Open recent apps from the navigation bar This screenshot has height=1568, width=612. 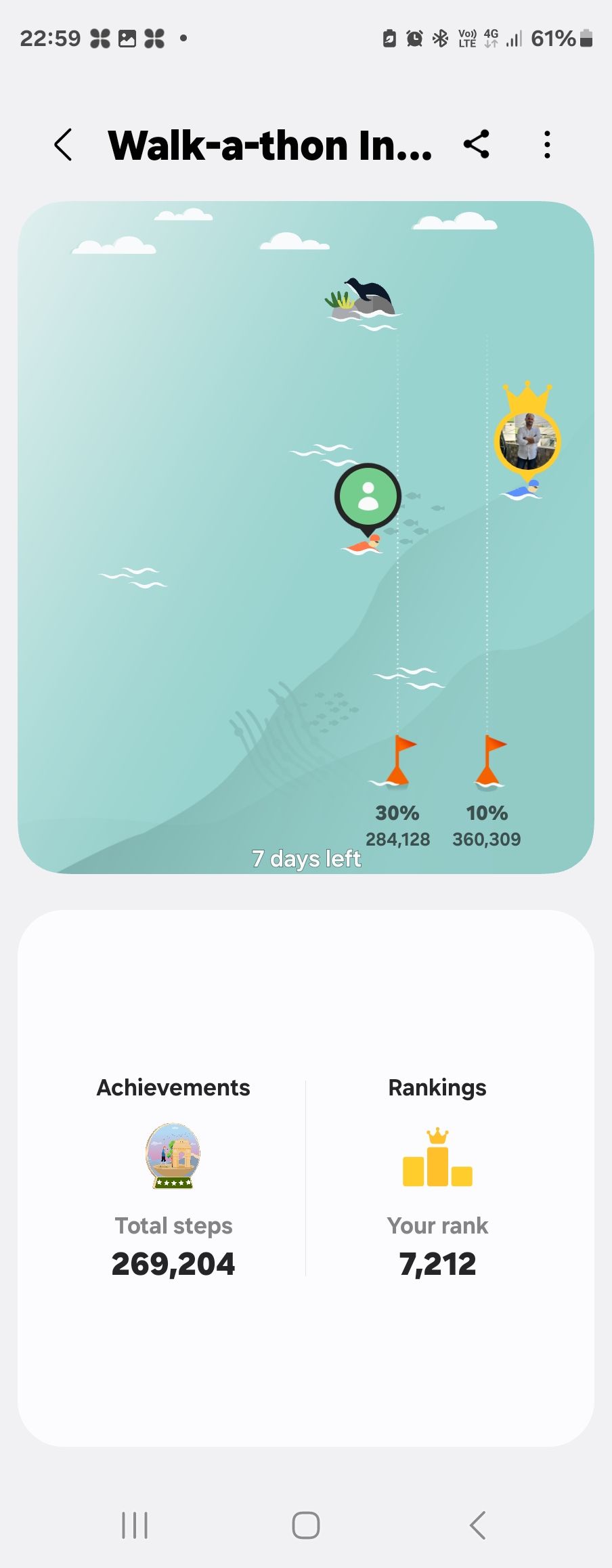coord(135,1525)
